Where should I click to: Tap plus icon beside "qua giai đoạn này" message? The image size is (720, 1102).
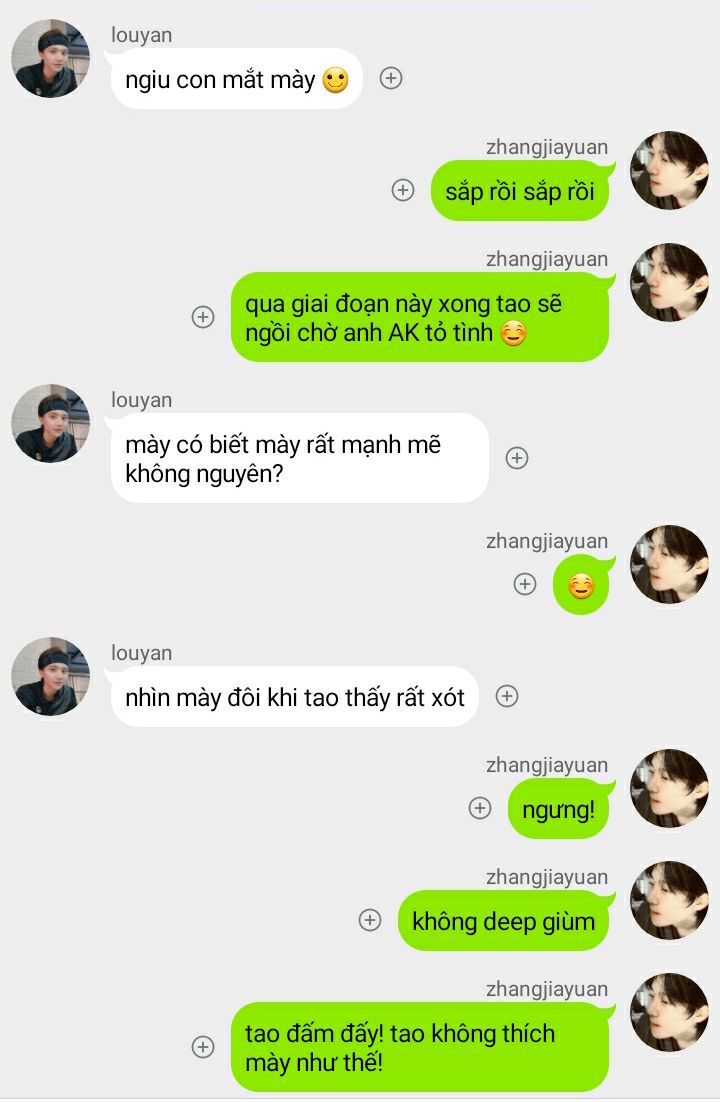203,317
